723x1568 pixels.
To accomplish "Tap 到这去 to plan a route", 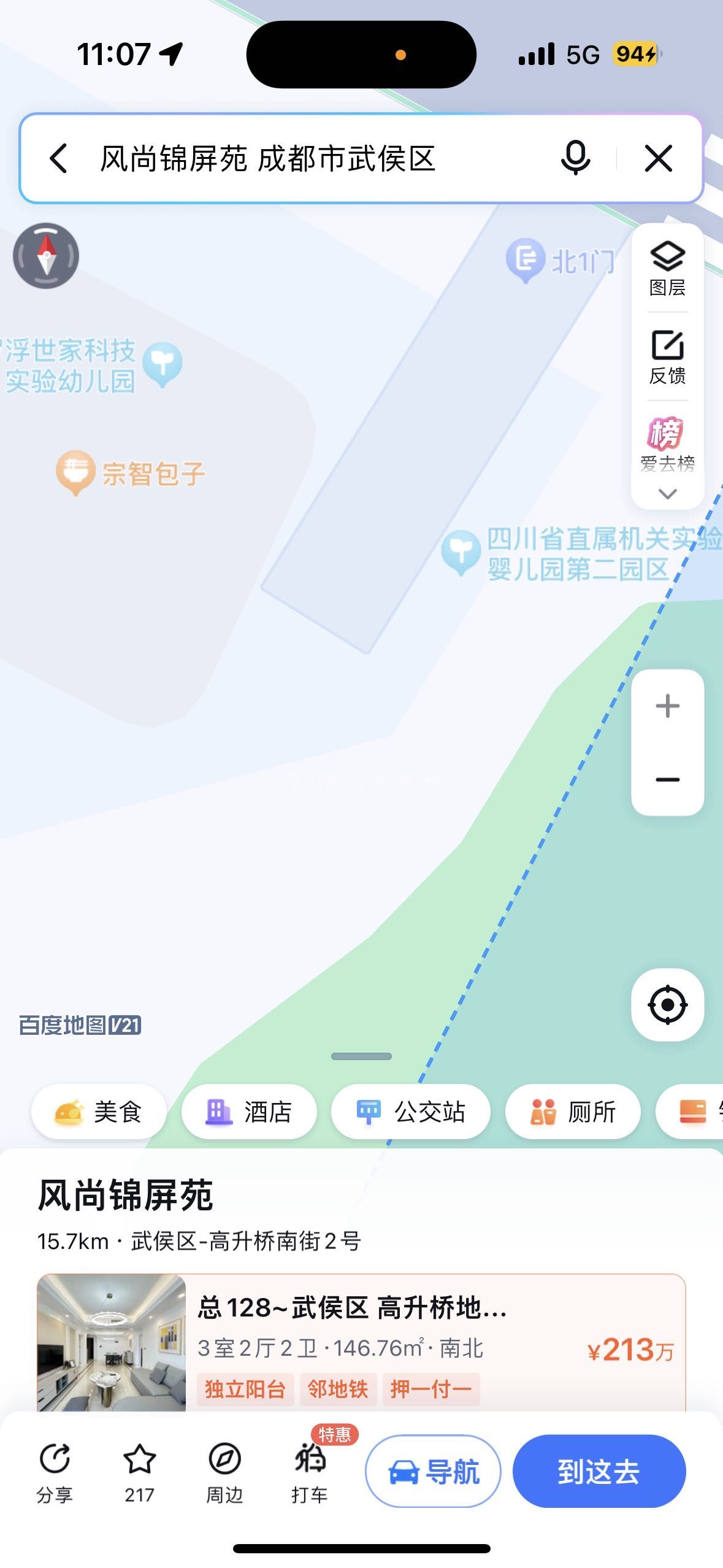I will tap(599, 1471).
